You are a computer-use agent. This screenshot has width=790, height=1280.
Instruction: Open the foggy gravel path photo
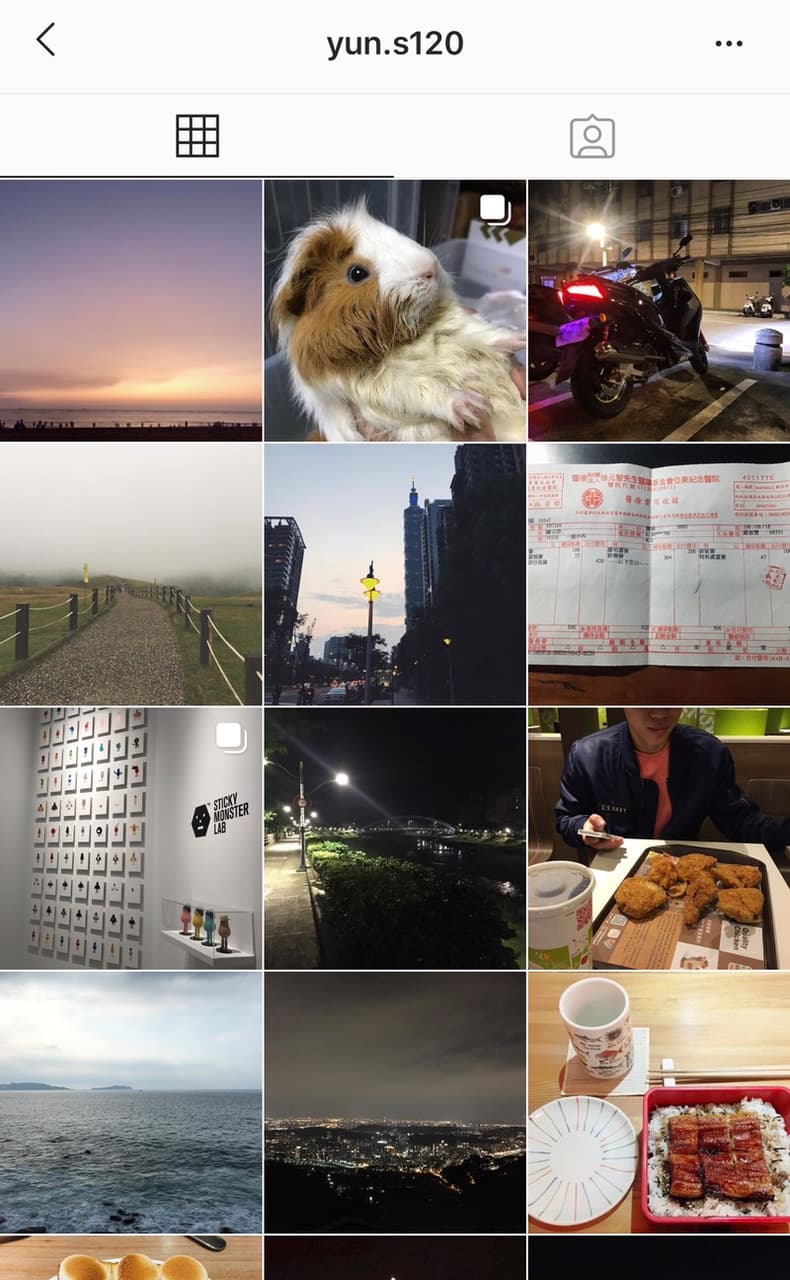pos(131,575)
